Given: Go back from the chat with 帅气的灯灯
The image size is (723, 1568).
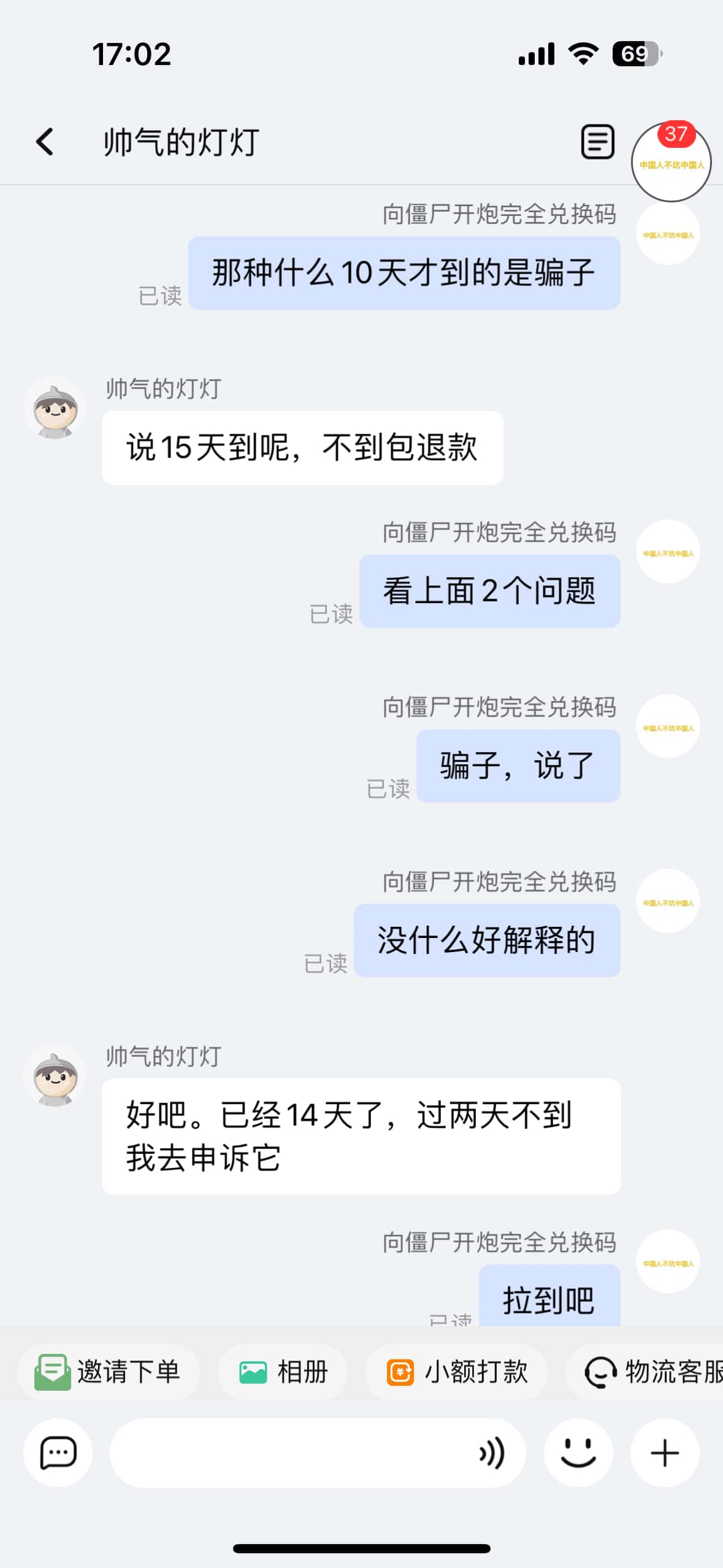Looking at the screenshot, I should click(45, 142).
